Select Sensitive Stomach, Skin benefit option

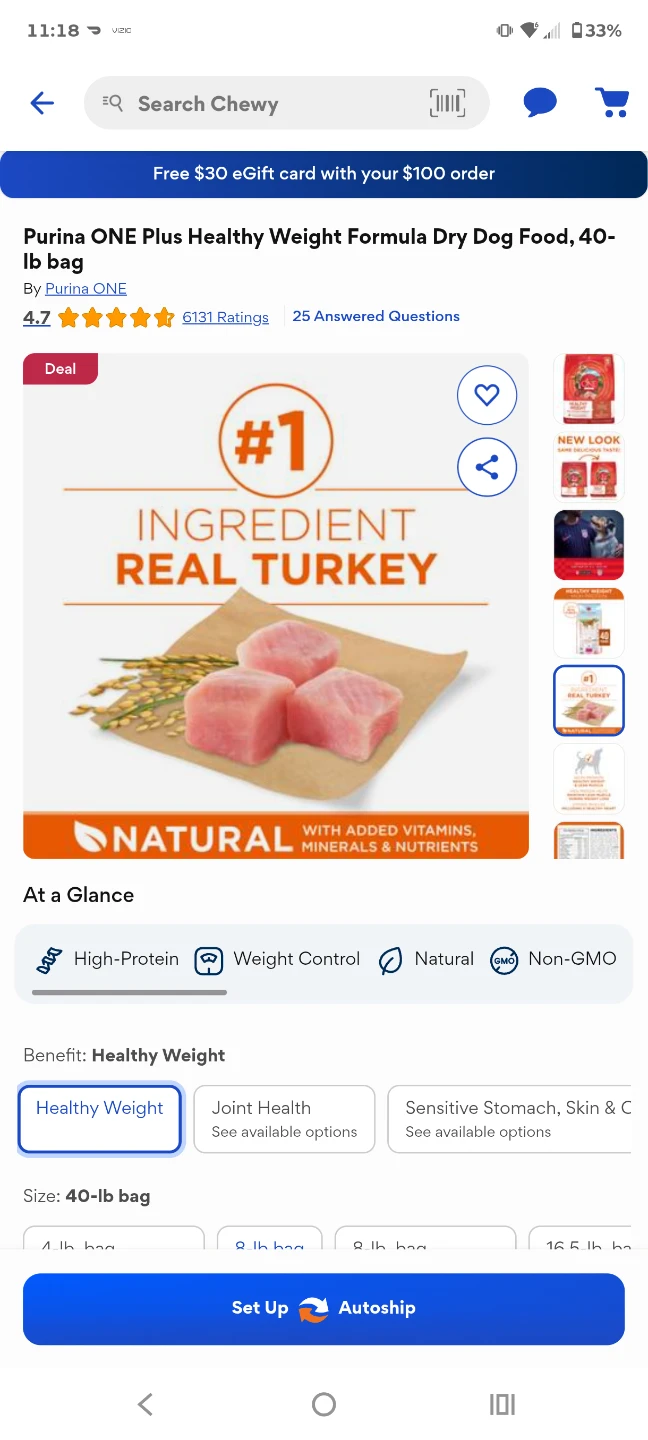(x=510, y=1119)
